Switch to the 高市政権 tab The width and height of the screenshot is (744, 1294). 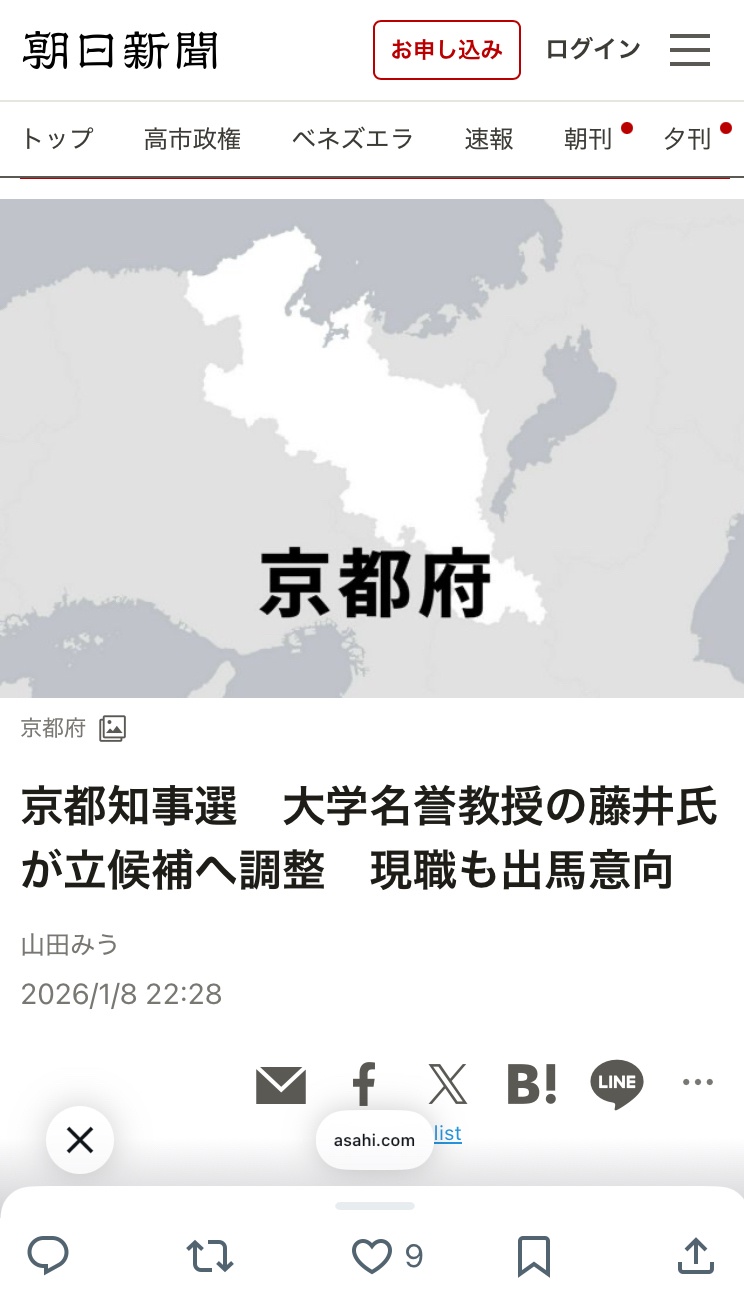click(x=192, y=139)
